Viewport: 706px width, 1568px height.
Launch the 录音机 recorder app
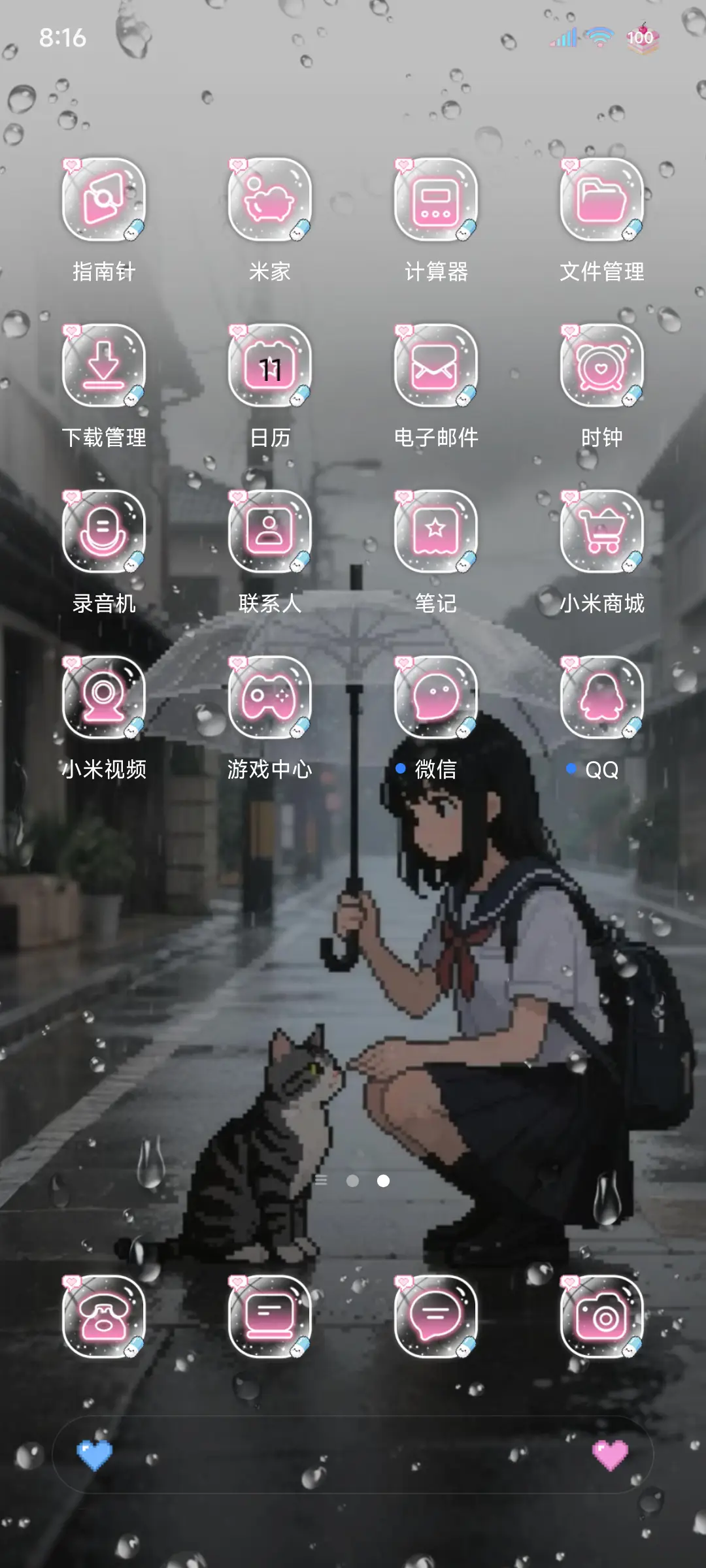(x=103, y=534)
